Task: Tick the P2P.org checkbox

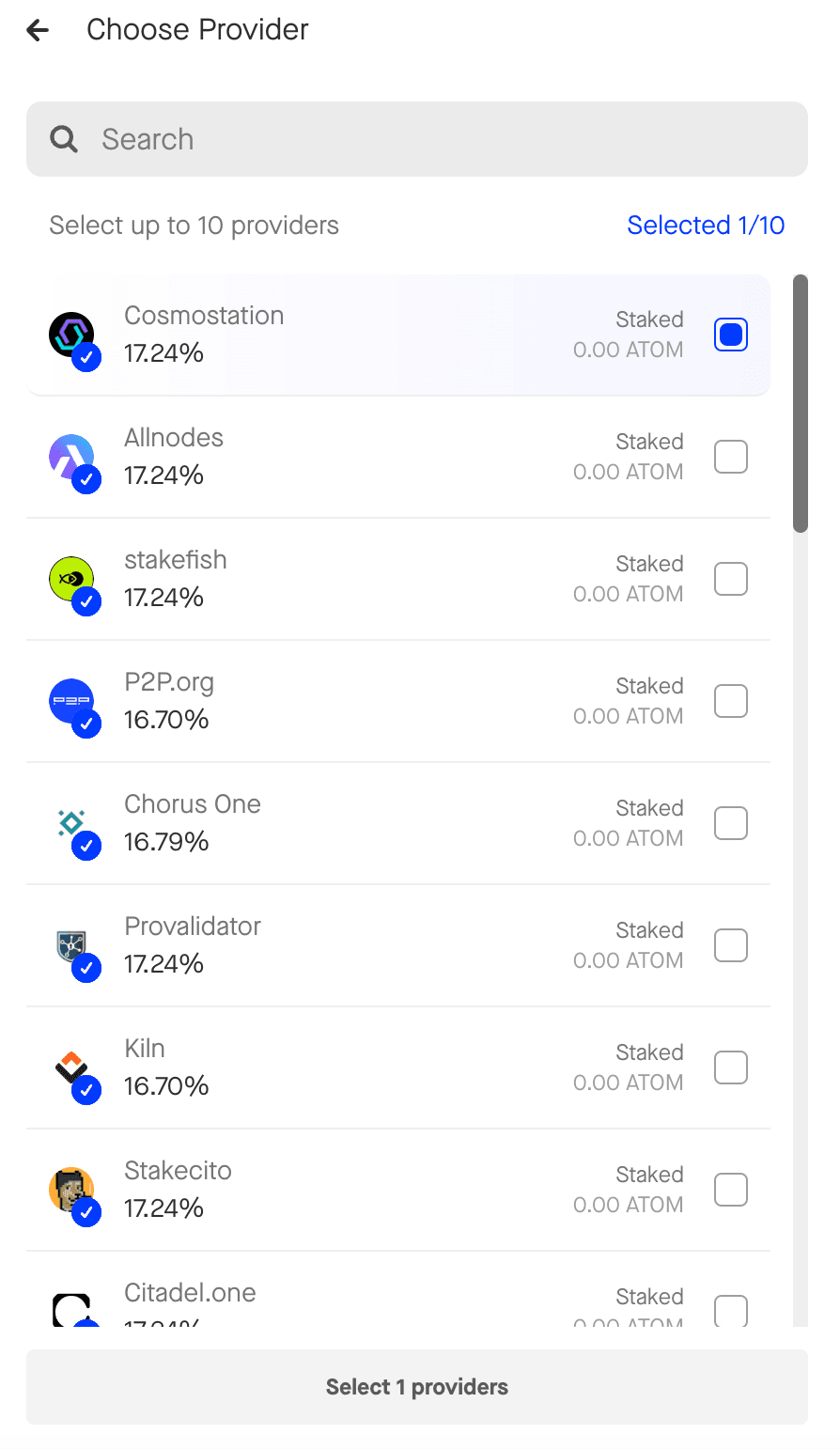Action: (x=730, y=701)
